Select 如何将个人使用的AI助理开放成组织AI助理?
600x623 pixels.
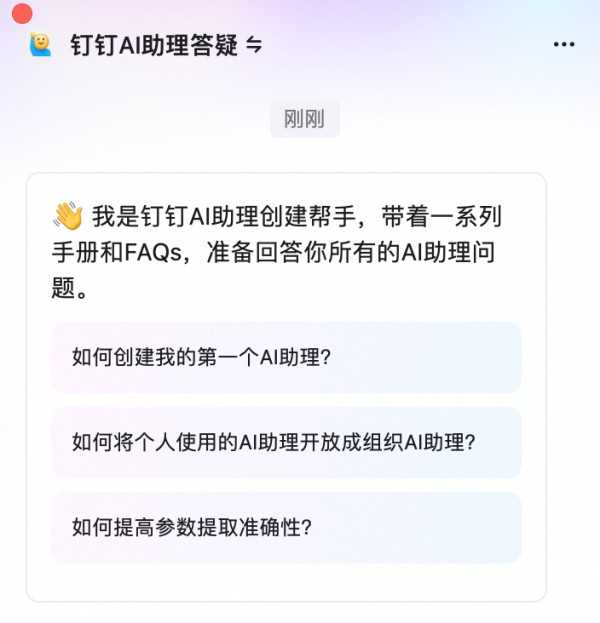click(286, 442)
